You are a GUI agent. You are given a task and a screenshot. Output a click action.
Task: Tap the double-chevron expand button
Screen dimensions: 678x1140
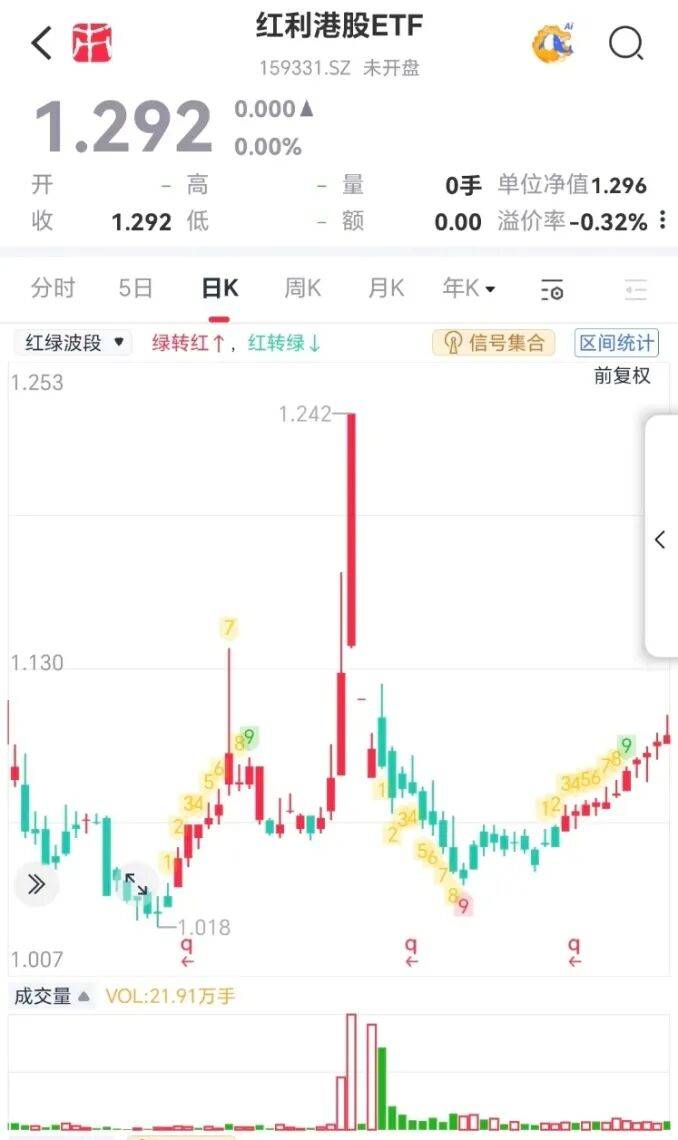coord(36,884)
